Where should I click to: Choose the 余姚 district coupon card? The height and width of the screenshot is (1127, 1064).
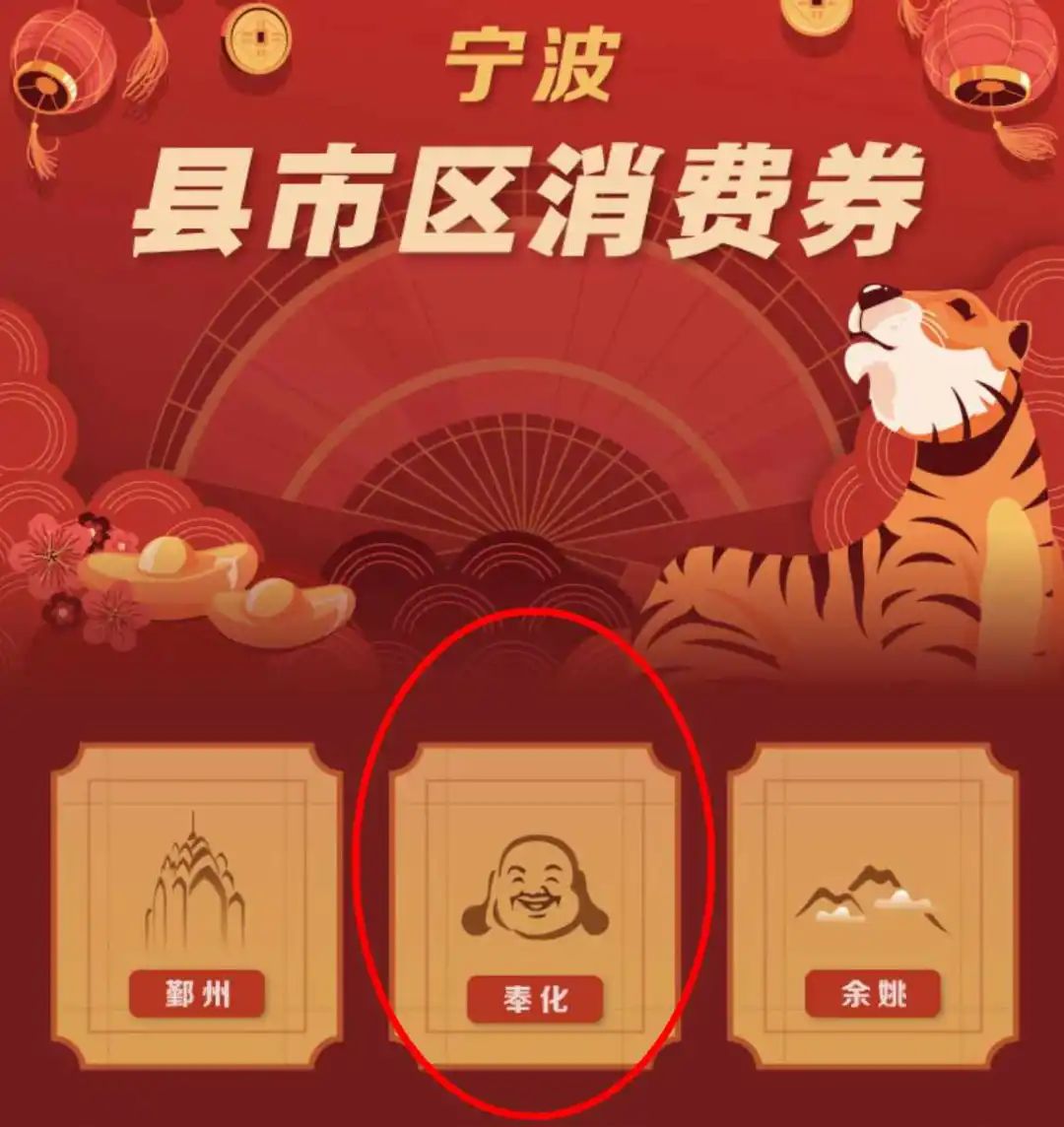click(872, 906)
